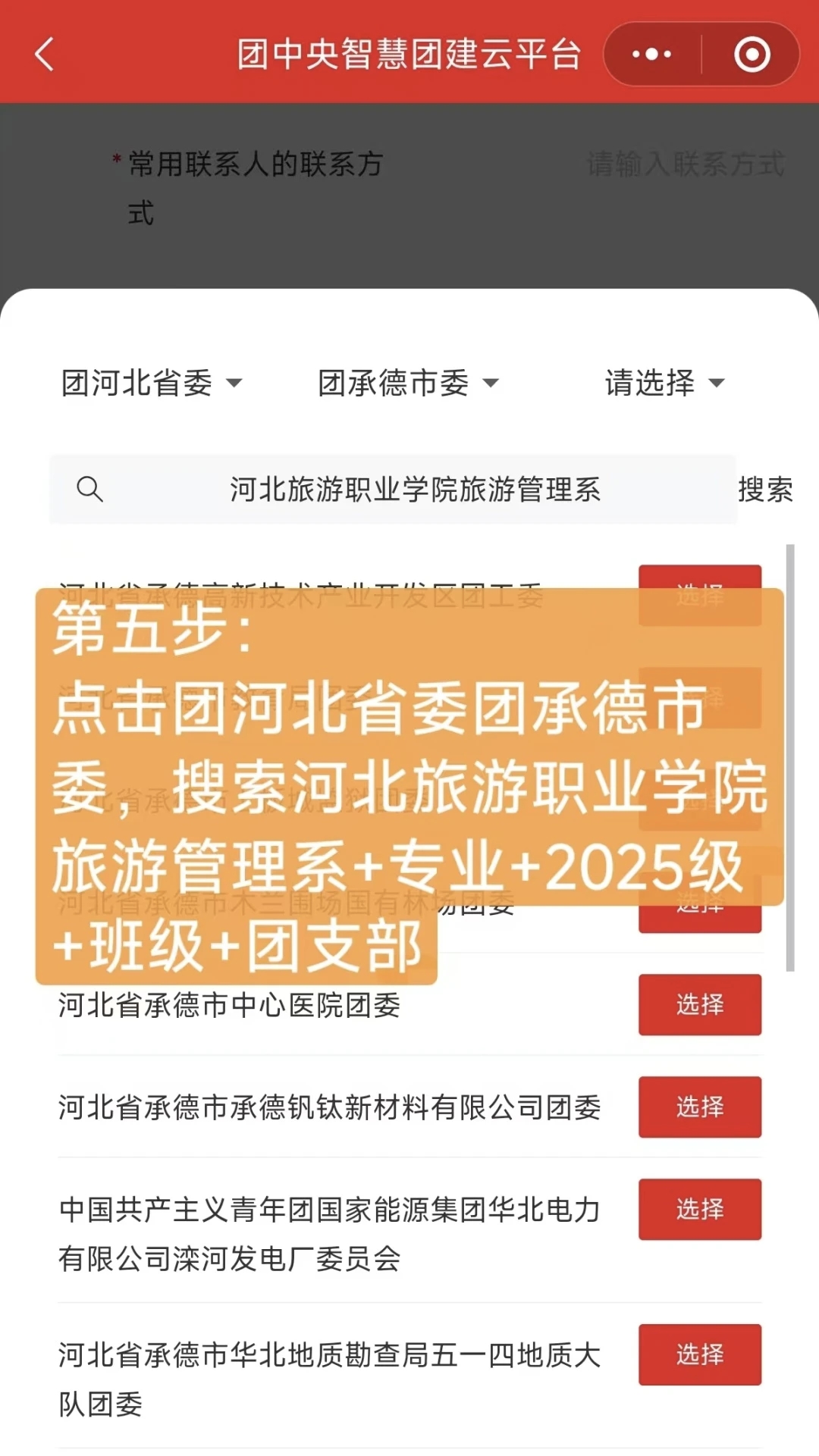The width and height of the screenshot is (819, 1456).
Task: Focus the organization search field
Action: (x=414, y=490)
